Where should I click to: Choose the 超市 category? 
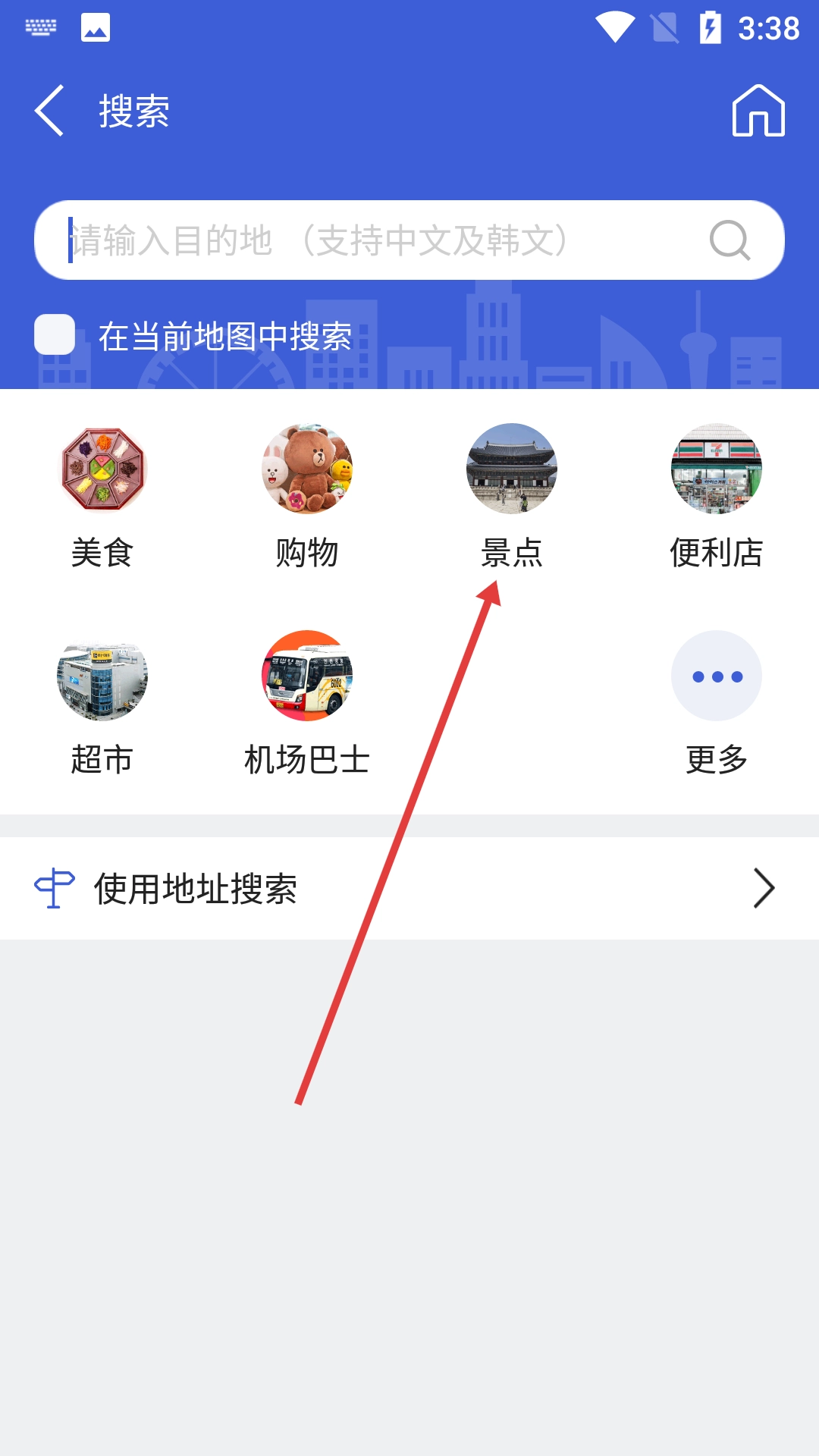point(102,703)
